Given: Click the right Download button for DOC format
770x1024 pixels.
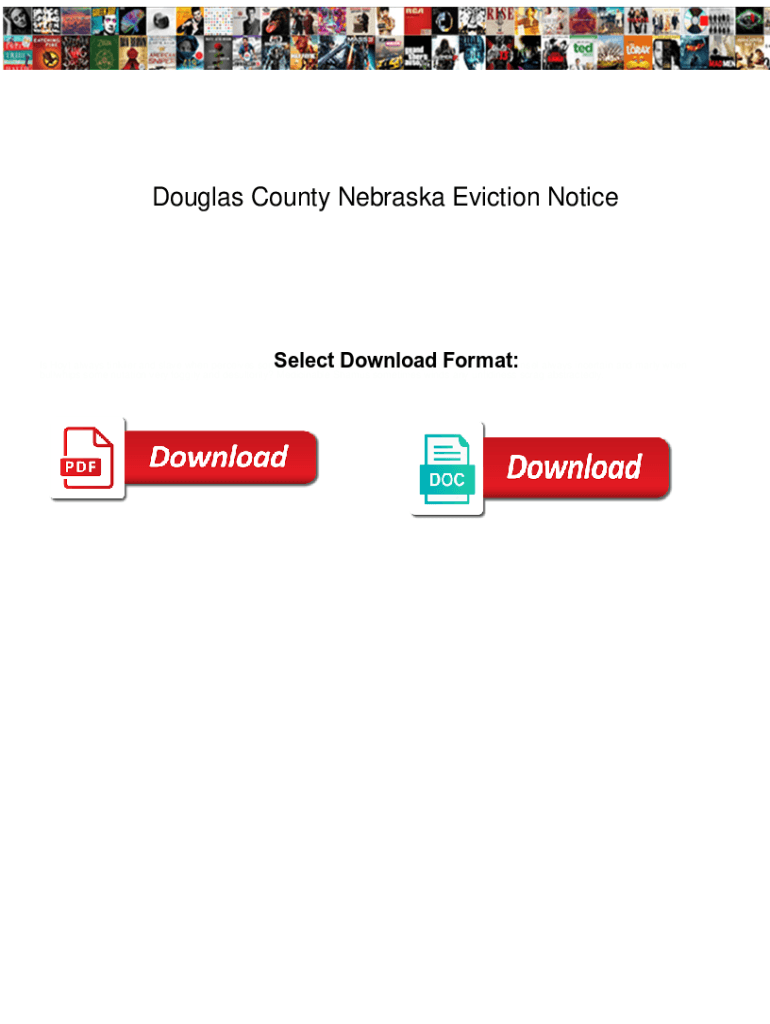Looking at the screenshot, I should click(x=575, y=468).
